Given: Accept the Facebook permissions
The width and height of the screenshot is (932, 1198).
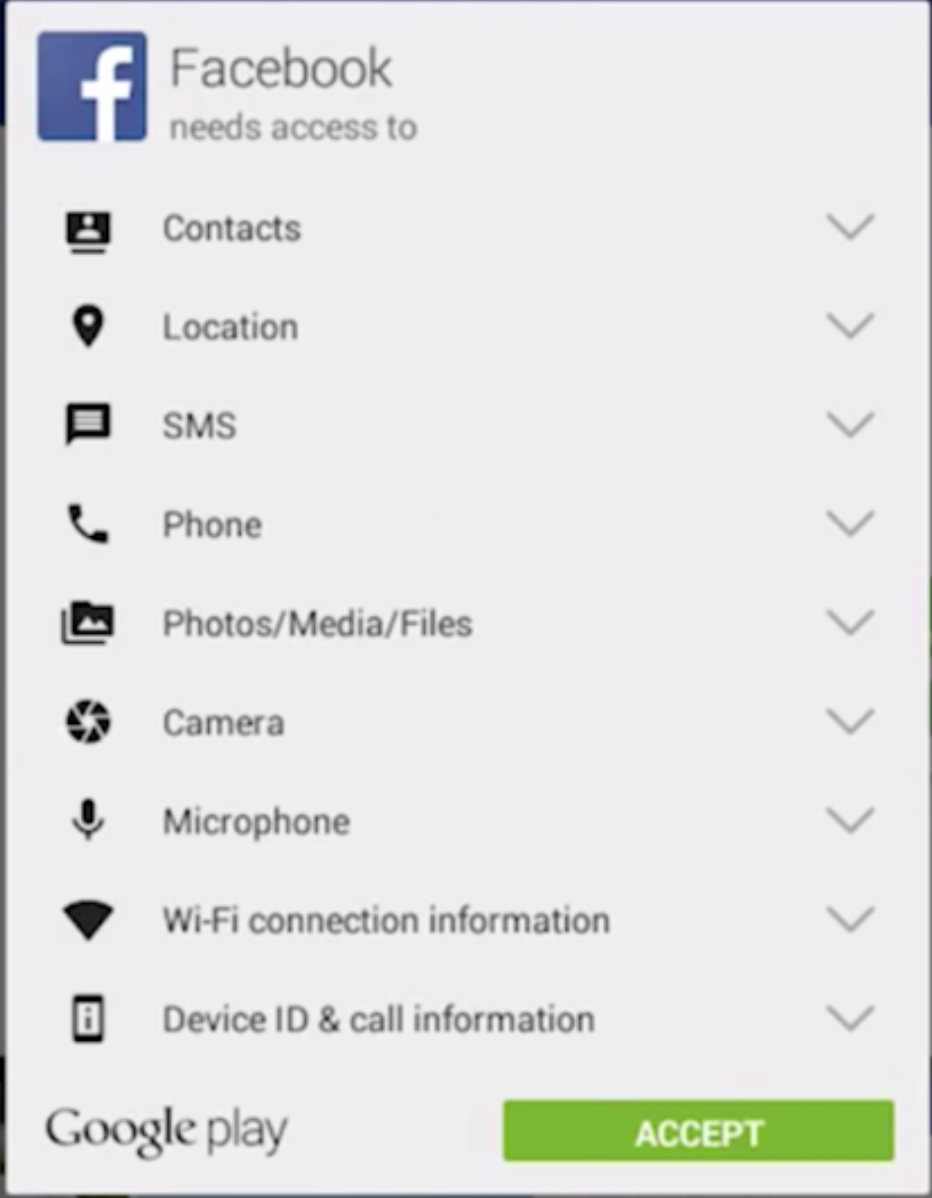Looking at the screenshot, I should click(698, 1132).
